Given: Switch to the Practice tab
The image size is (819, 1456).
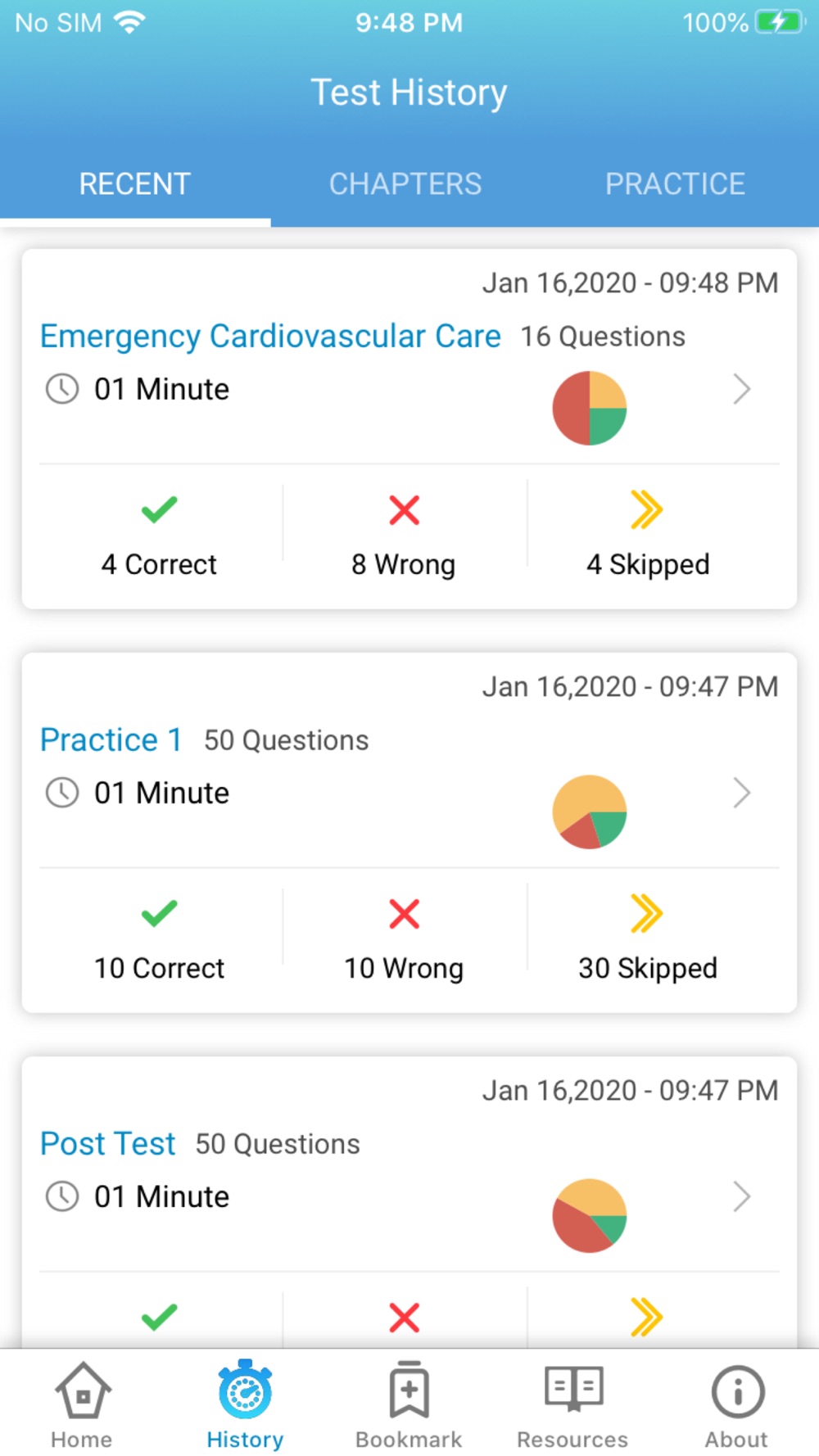Looking at the screenshot, I should tap(675, 184).
